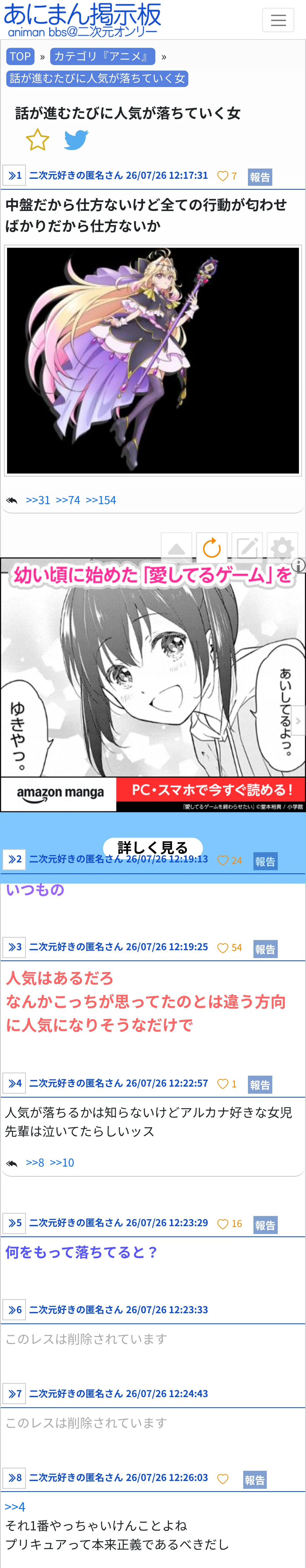Screen dimensions: 306x1568
Task: Share the thread on Twitter
Action: click(x=76, y=140)
